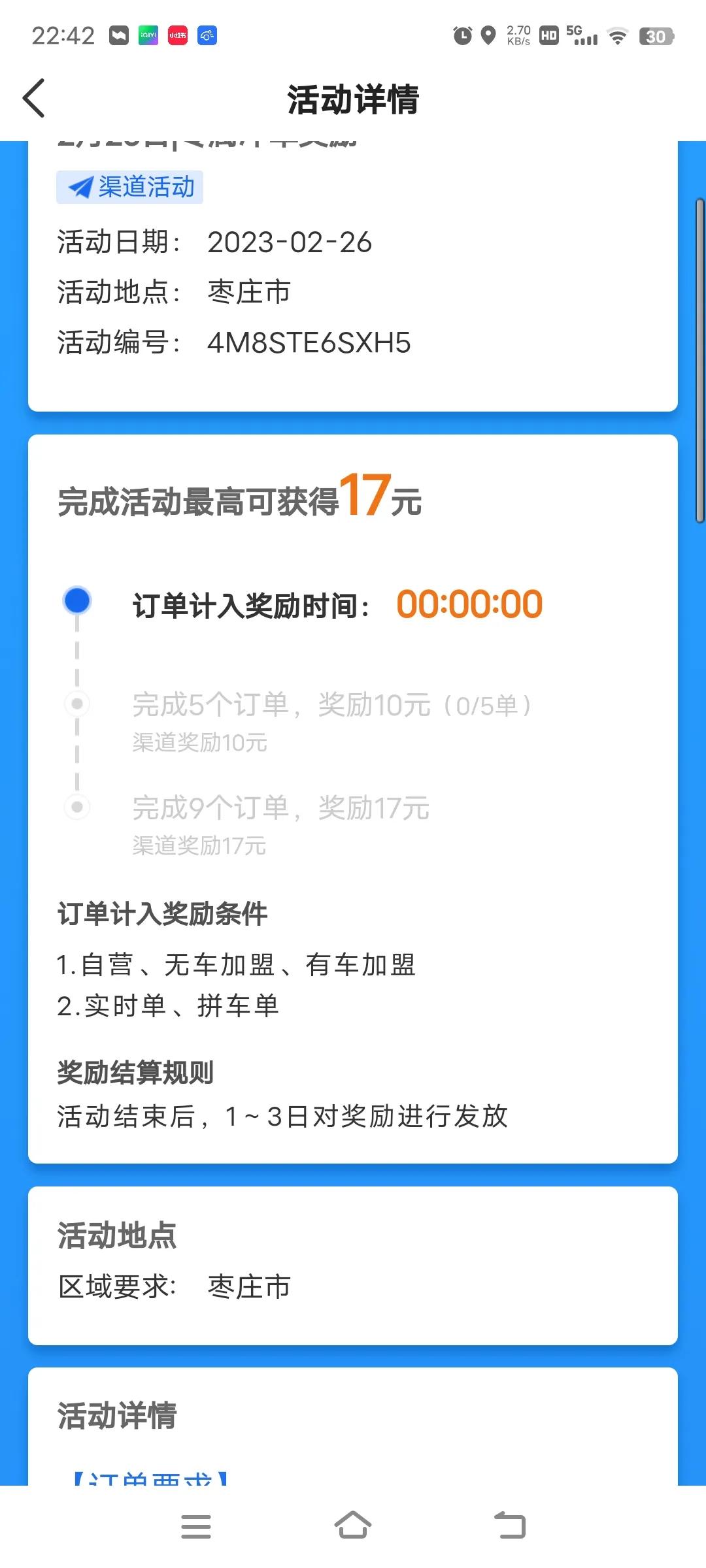This screenshot has width=706, height=1568.
Task: Tap the location pin icon in status bar
Action: tap(489, 37)
